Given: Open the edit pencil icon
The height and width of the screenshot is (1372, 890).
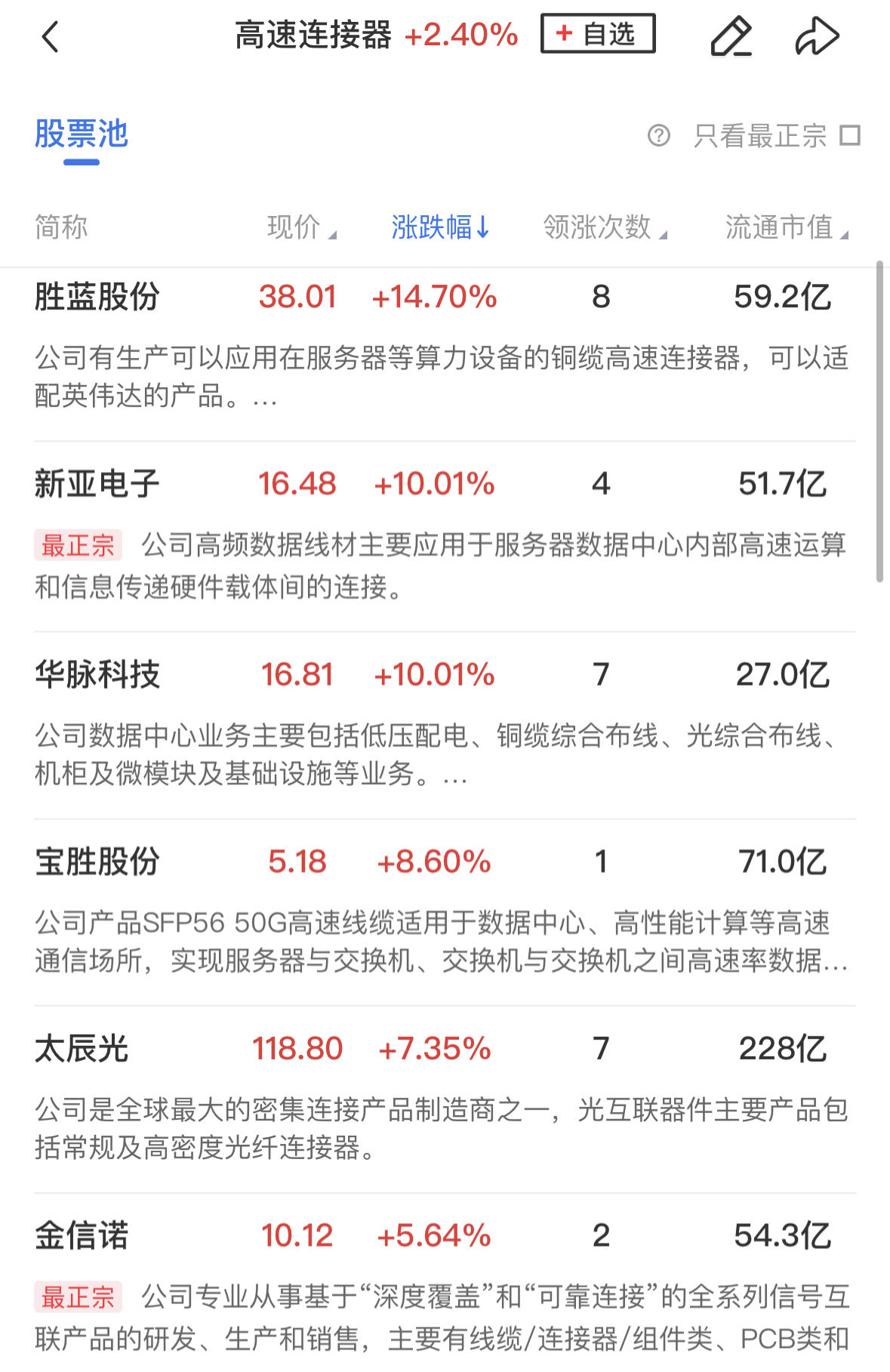Looking at the screenshot, I should tap(731, 36).
